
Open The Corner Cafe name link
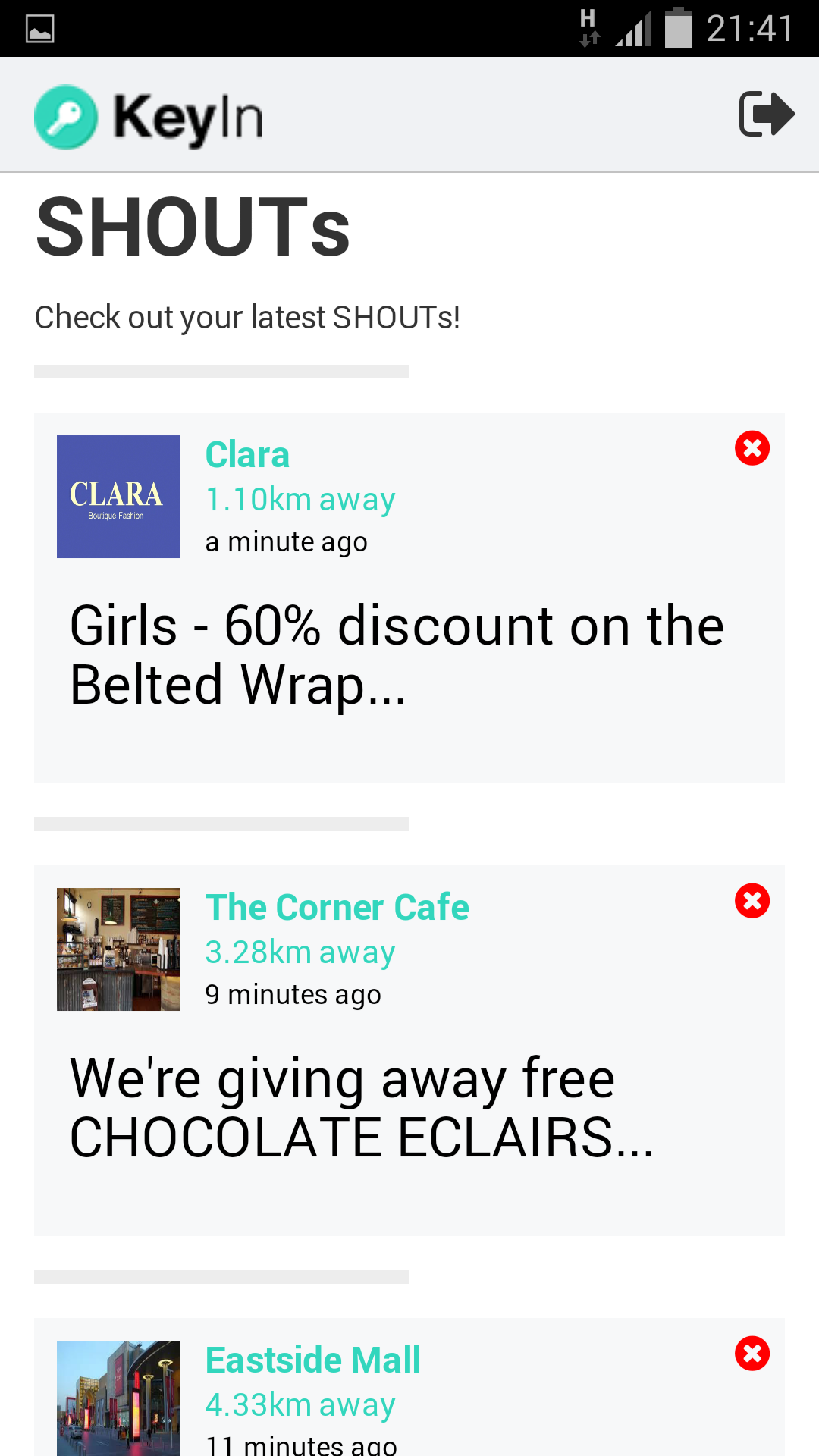click(337, 908)
